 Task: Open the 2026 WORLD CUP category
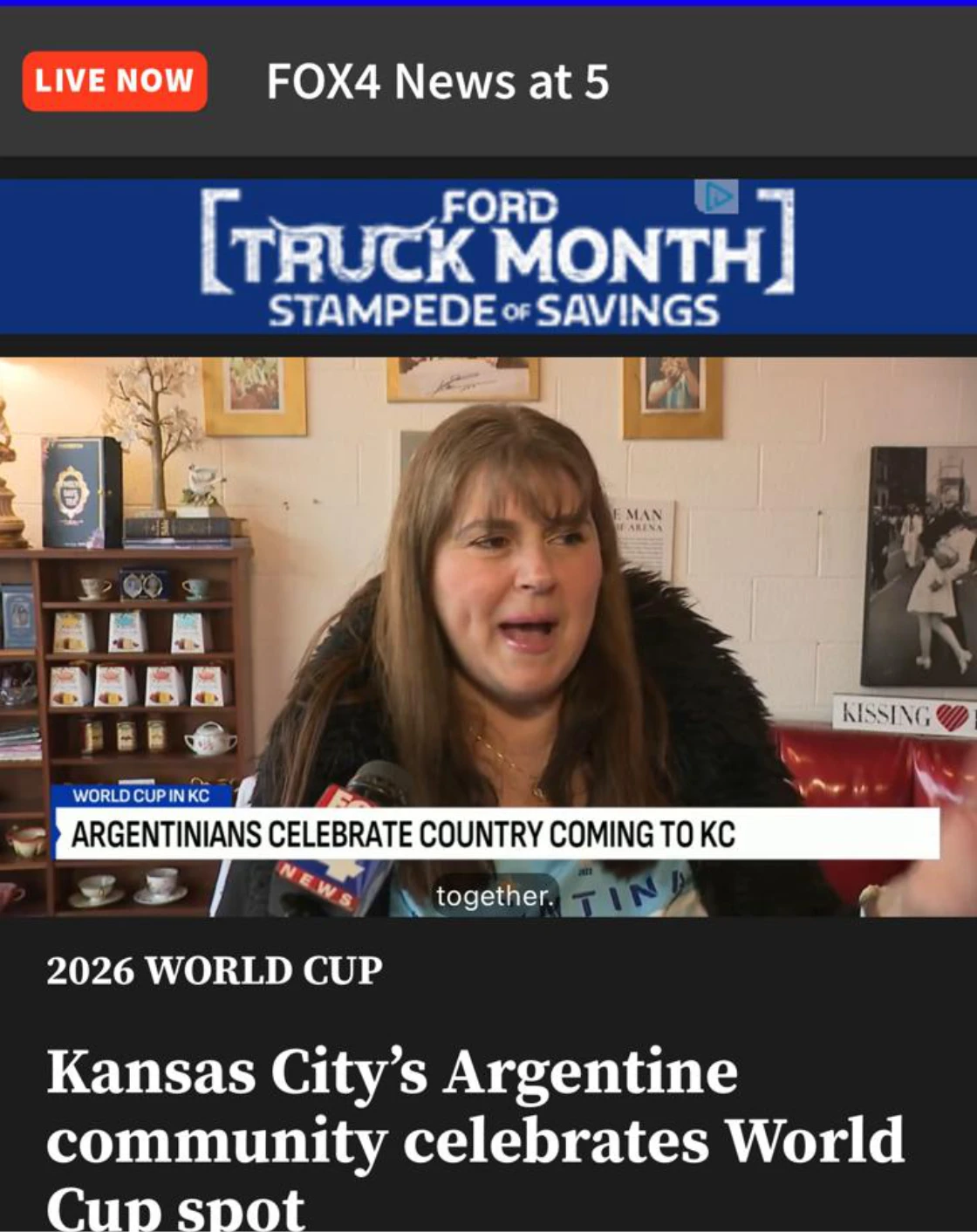(214, 970)
